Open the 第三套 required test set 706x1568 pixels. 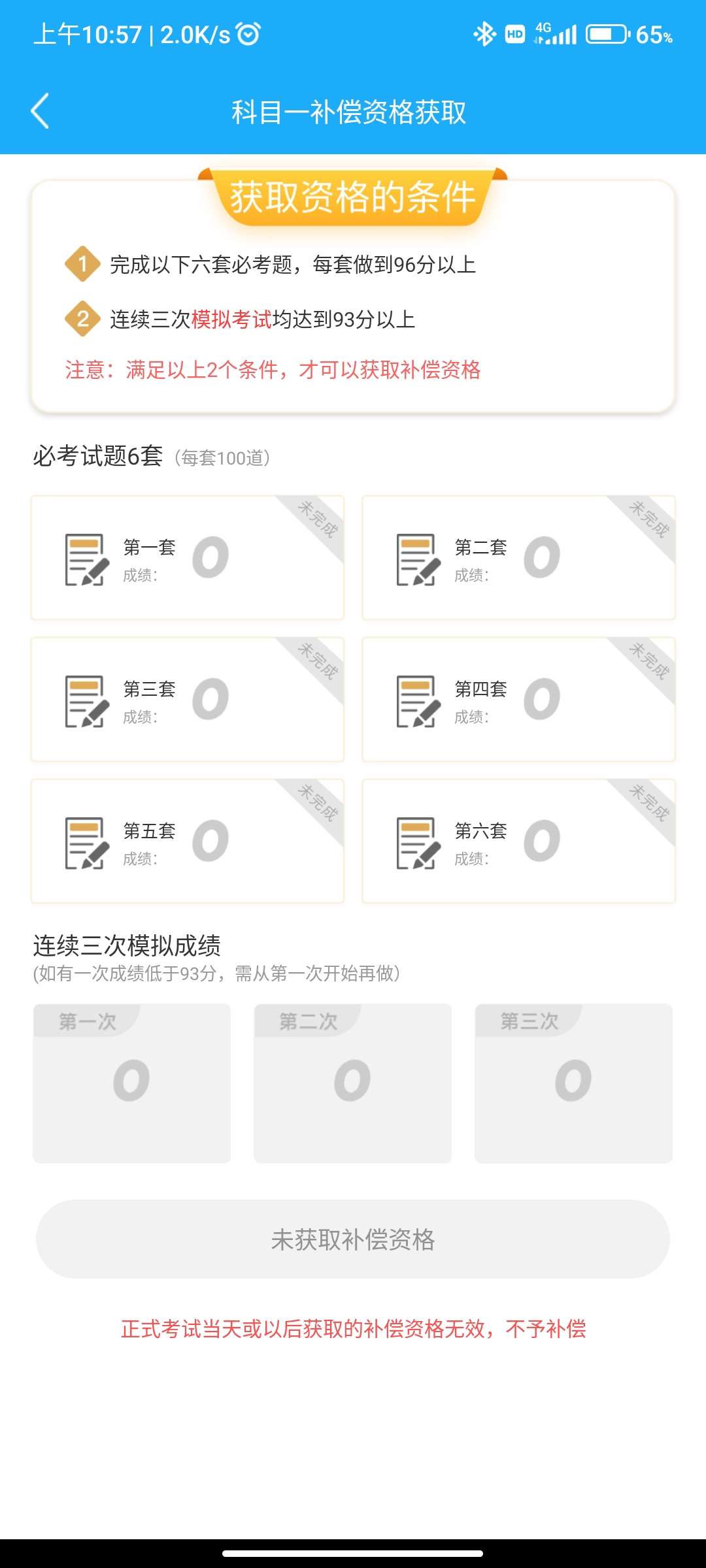pyautogui.click(x=188, y=699)
